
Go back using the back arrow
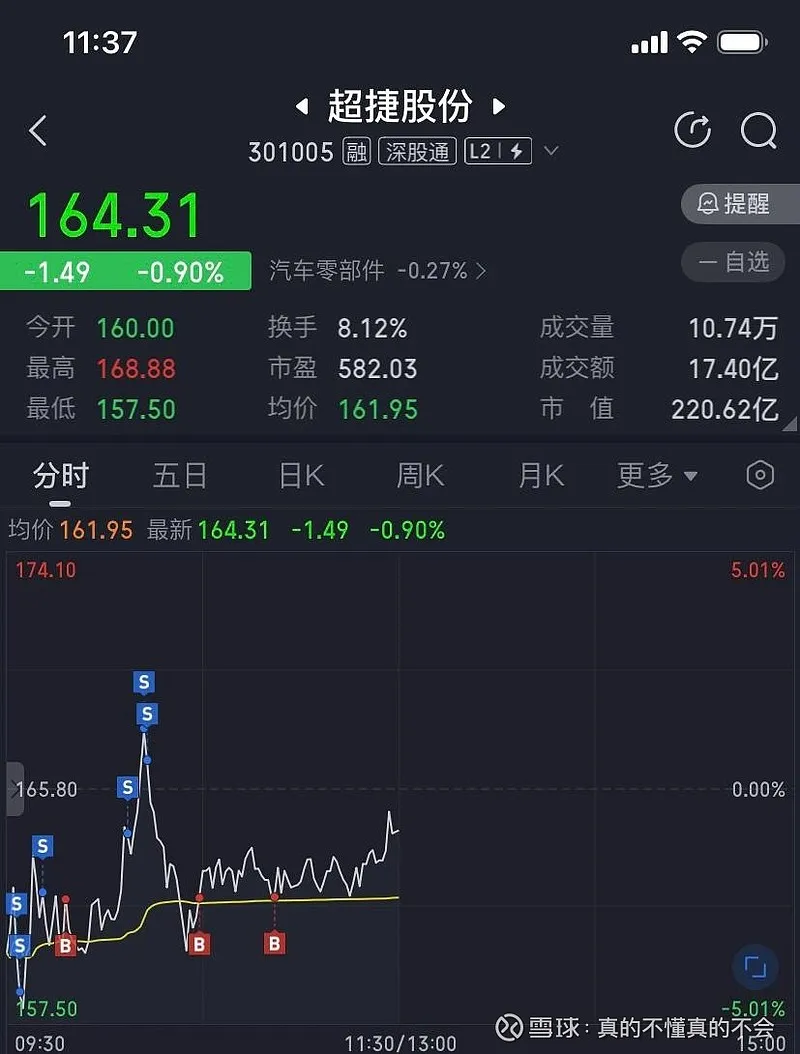click(38, 131)
